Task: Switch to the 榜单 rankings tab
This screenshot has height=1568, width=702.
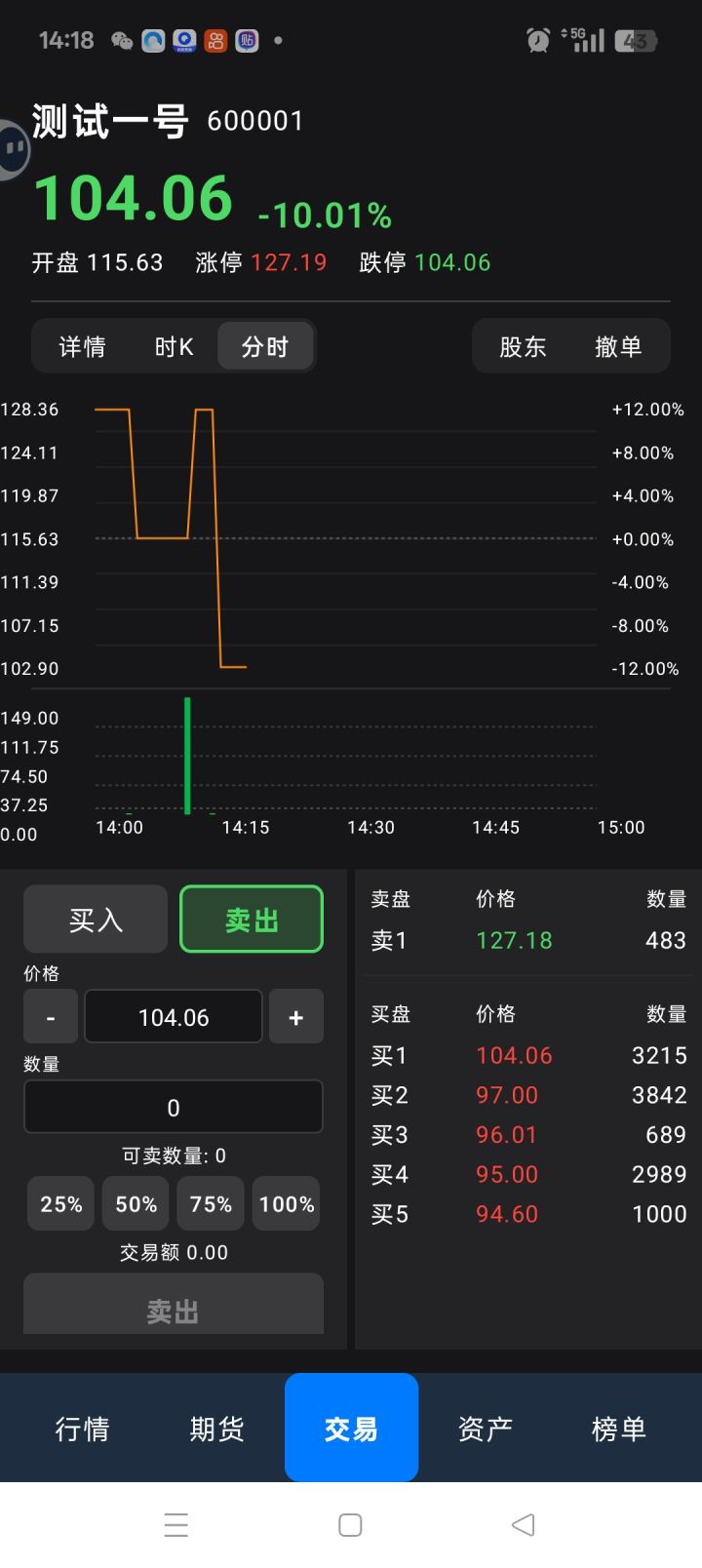Action: [x=618, y=1429]
